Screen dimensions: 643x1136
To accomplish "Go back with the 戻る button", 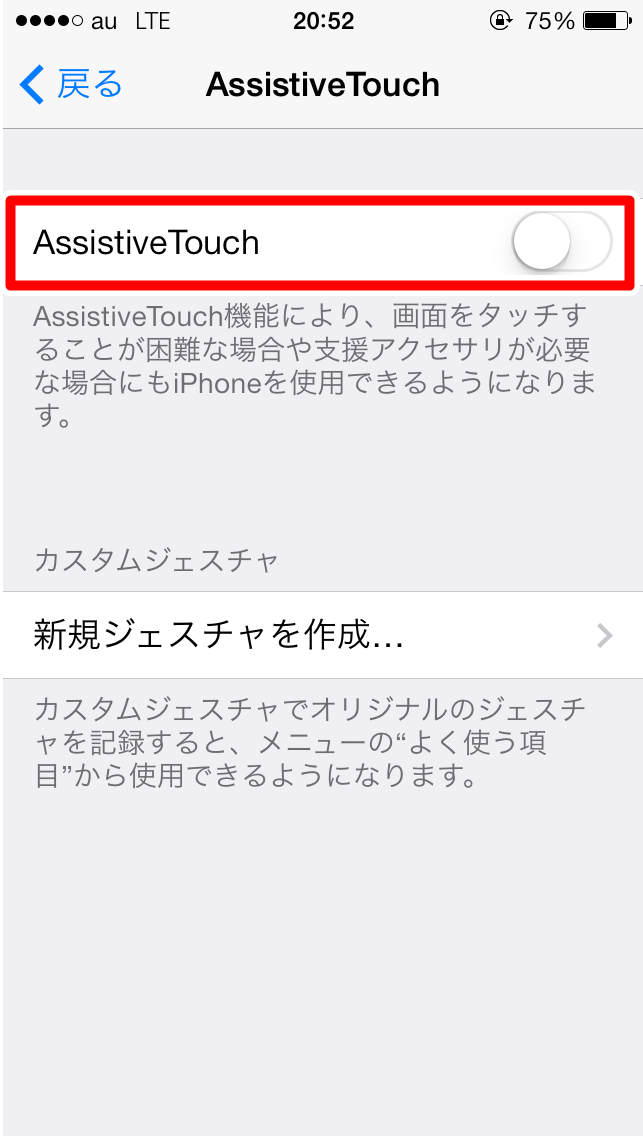I will point(70,85).
